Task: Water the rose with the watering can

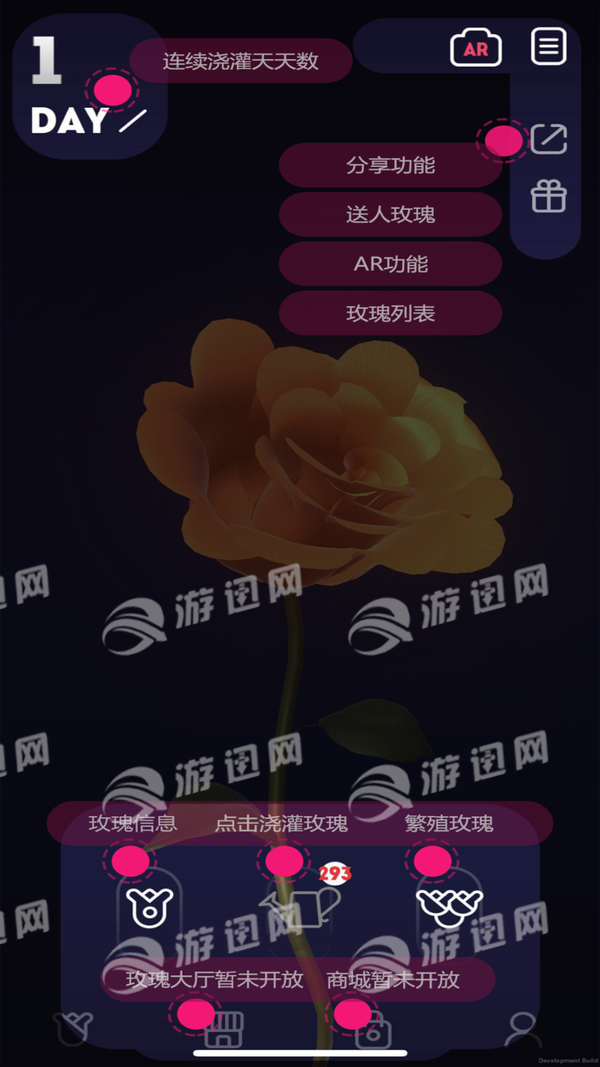Action: pos(301,904)
